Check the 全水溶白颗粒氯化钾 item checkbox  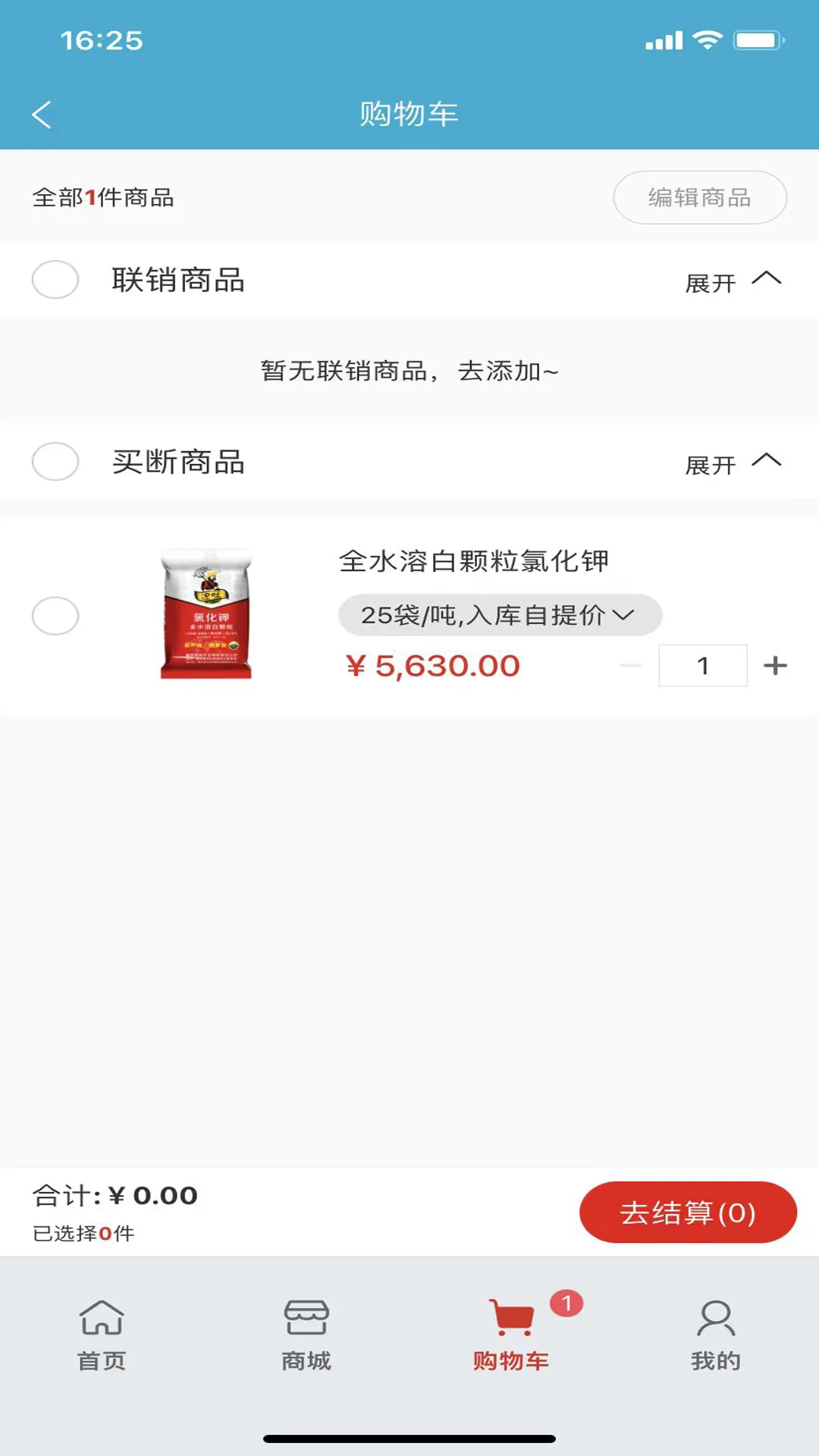click(x=55, y=616)
